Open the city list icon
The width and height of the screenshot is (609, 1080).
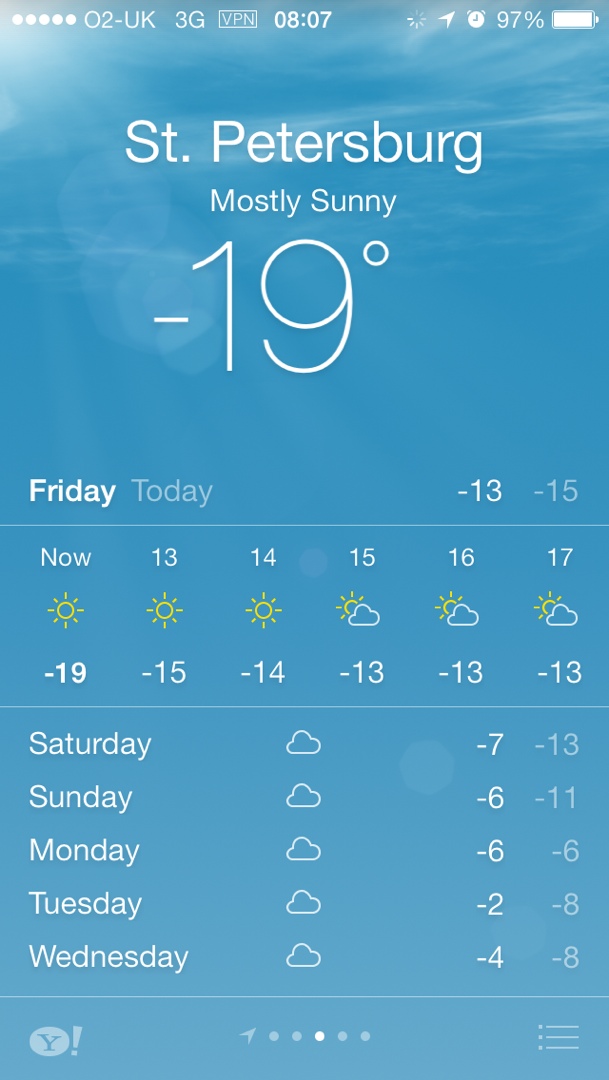coord(558,1037)
